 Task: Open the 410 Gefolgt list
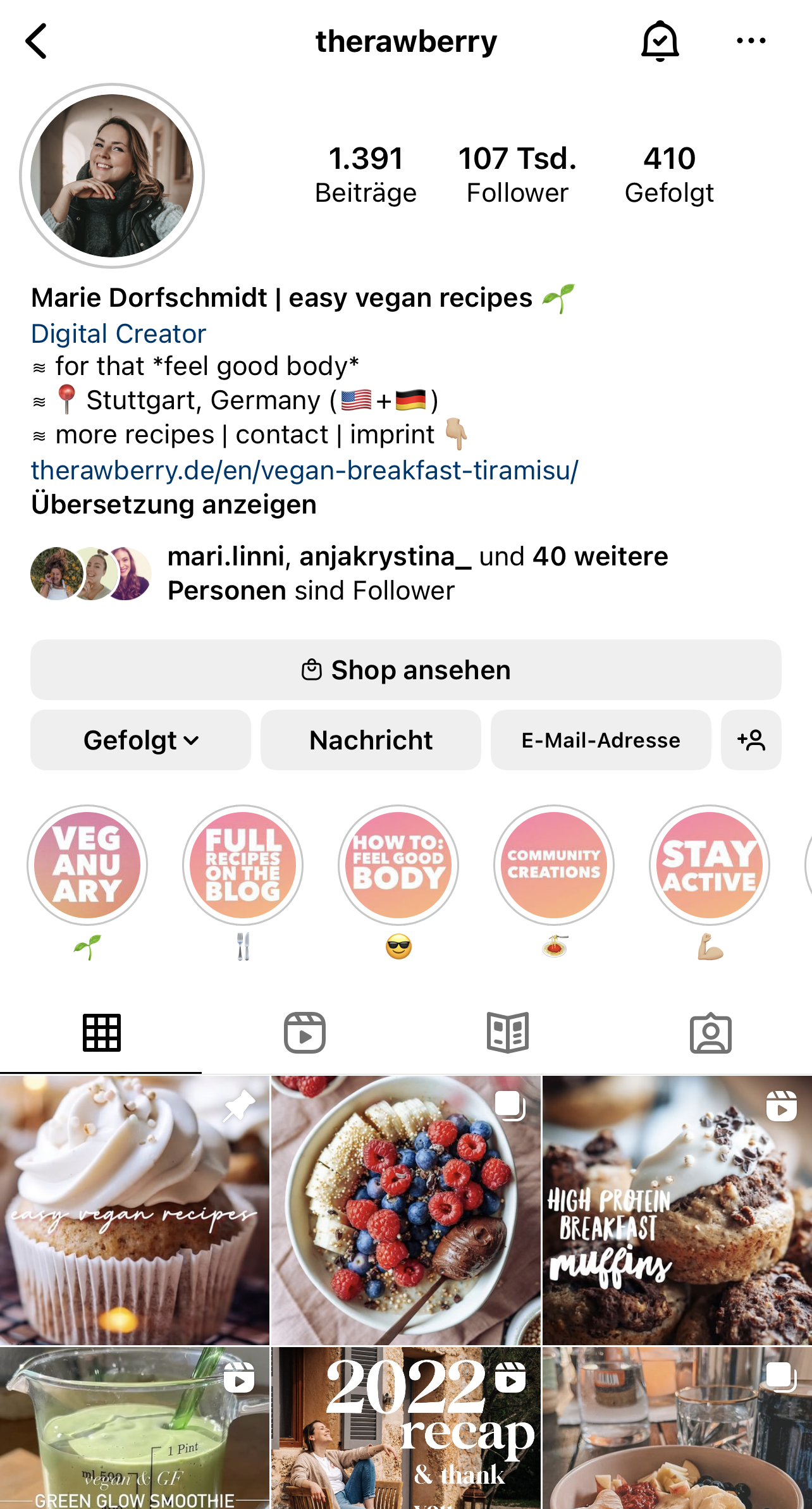pyautogui.click(x=669, y=175)
